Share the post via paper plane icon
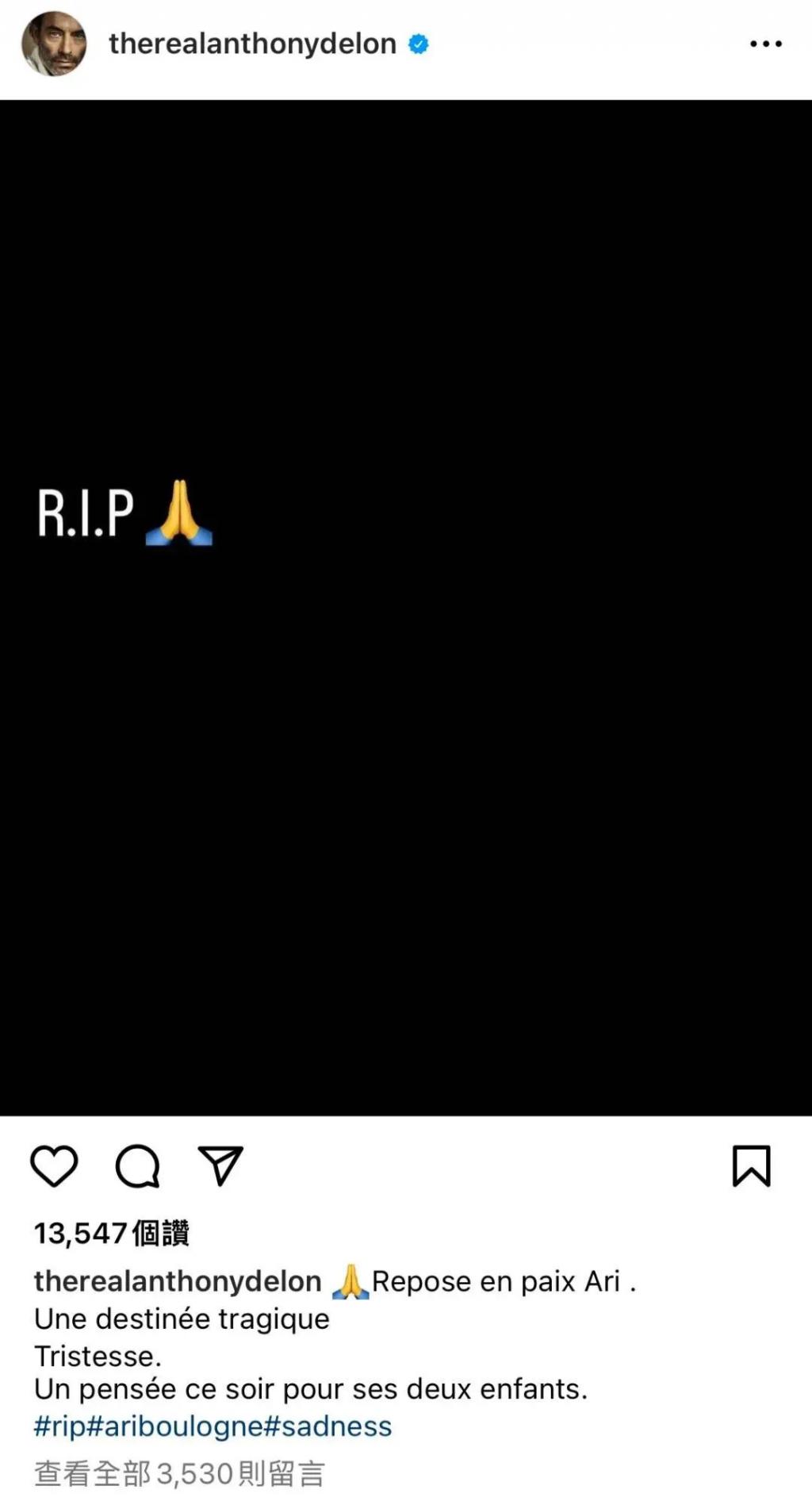Screen dimensions: 812x1501 coord(220,1166)
